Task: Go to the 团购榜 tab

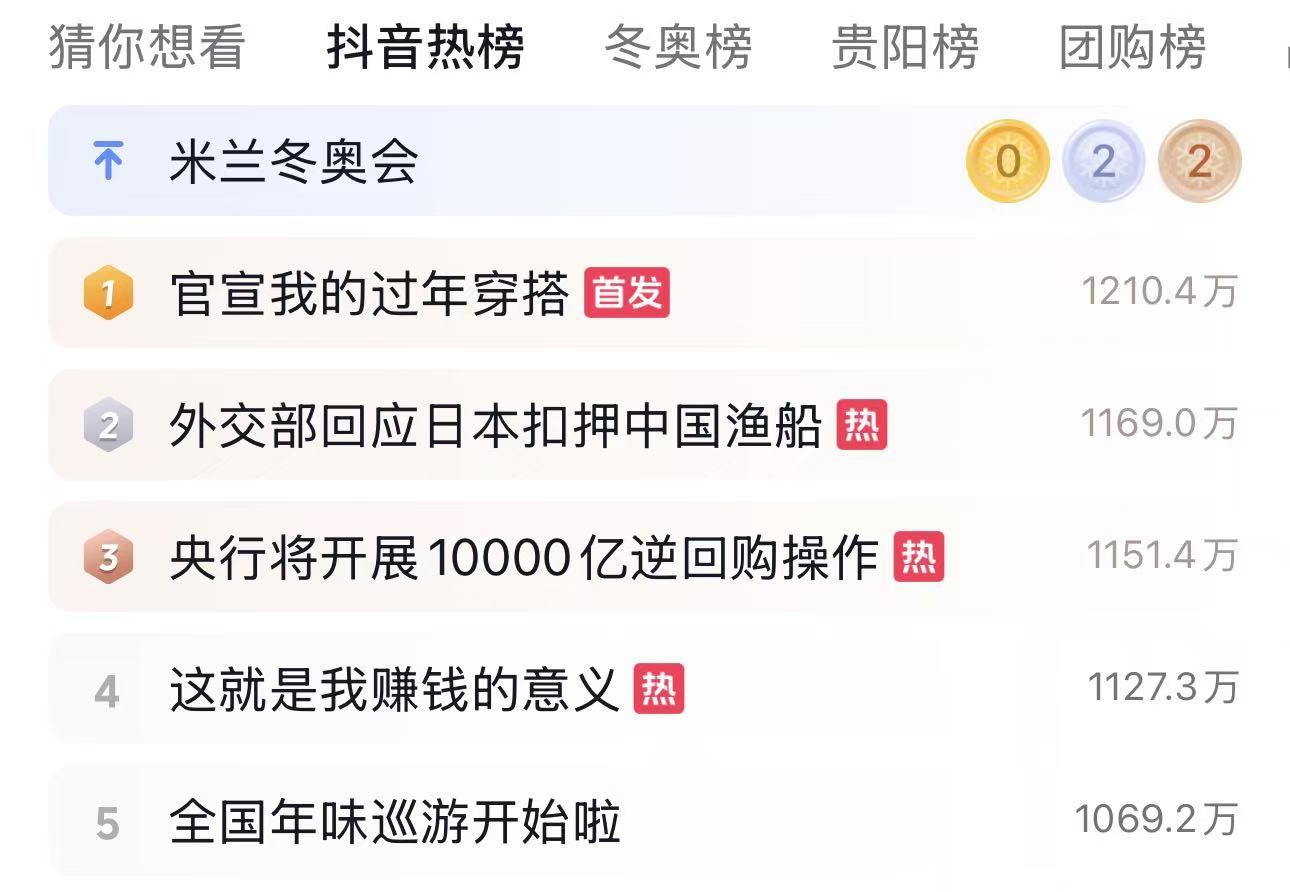Action: (1132, 47)
